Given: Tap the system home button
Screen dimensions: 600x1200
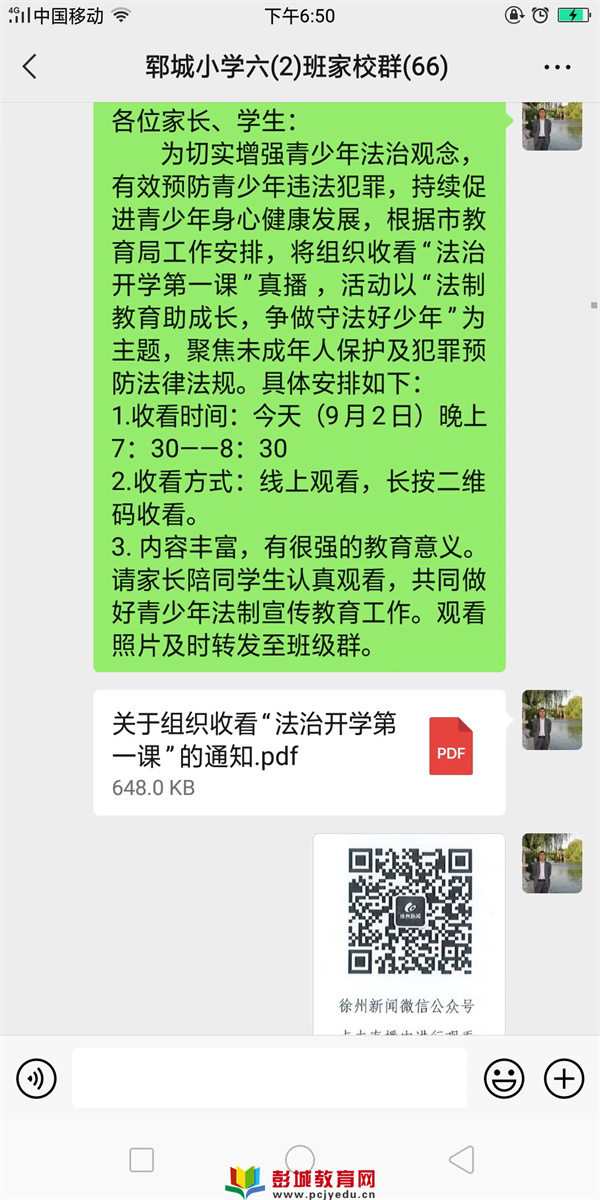Looking at the screenshot, I should 300,1160.
